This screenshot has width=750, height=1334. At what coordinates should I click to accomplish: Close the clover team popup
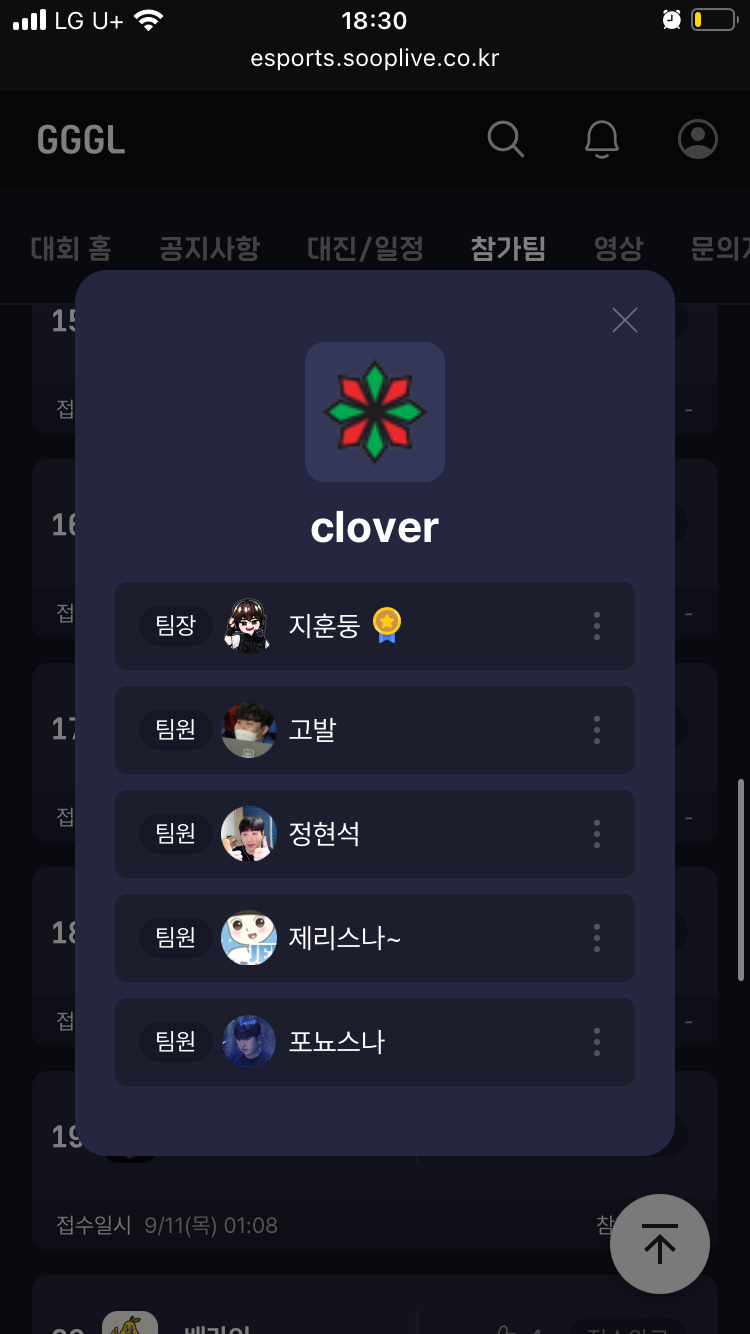click(x=625, y=320)
